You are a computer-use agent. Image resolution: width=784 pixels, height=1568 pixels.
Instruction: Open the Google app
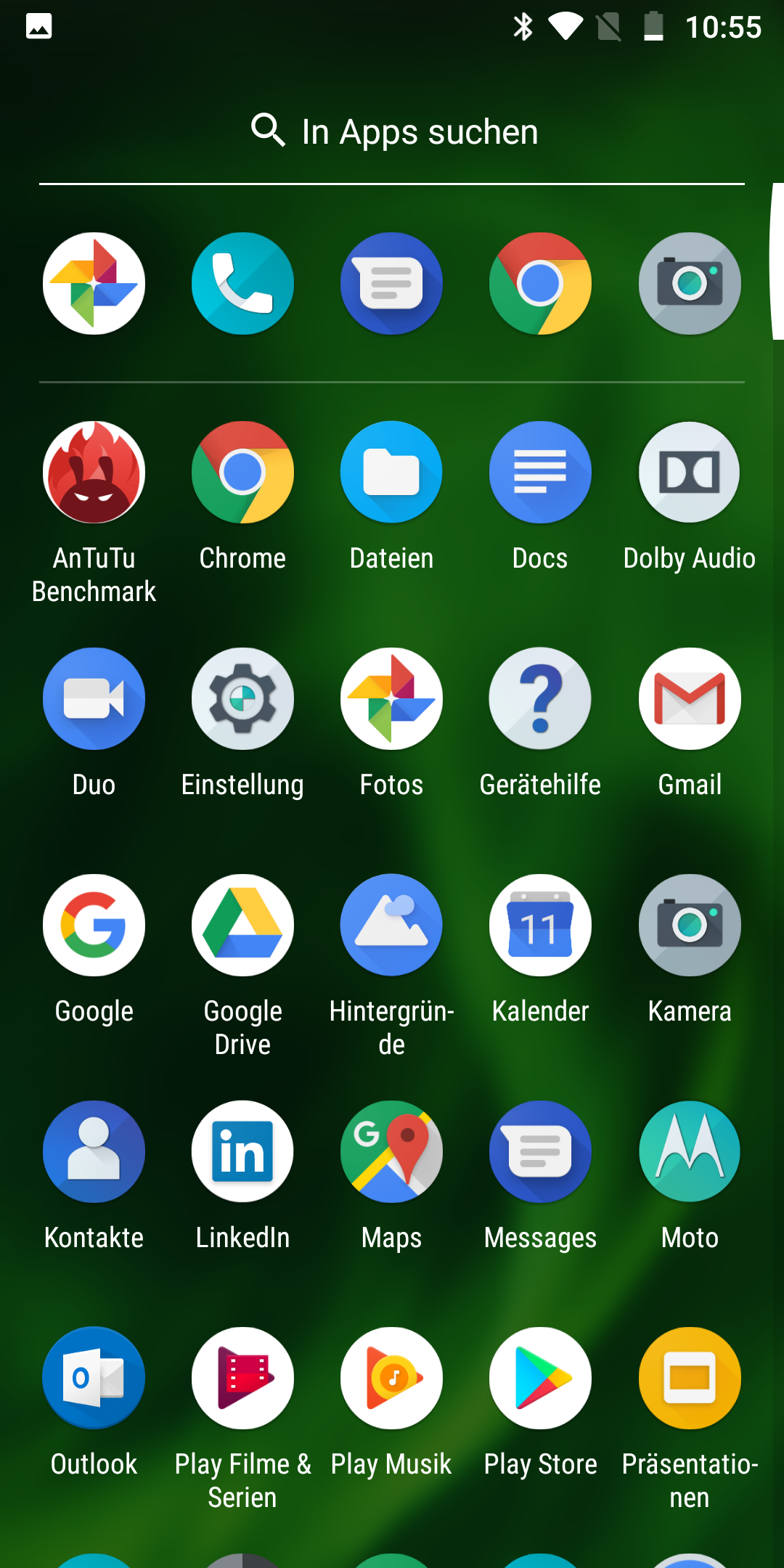click(94, 926)
